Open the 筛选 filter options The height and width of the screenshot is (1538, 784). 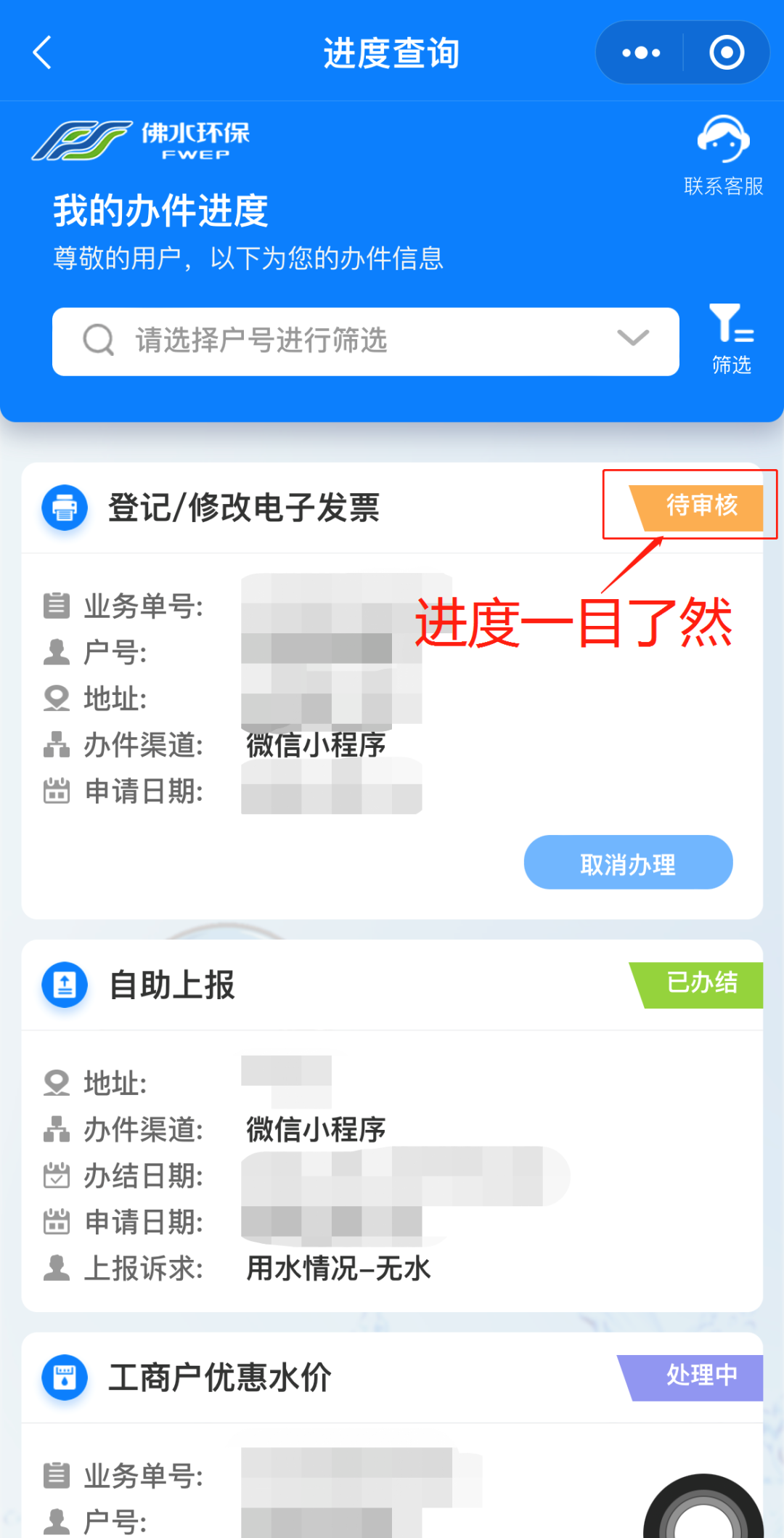tap(731, 339)
